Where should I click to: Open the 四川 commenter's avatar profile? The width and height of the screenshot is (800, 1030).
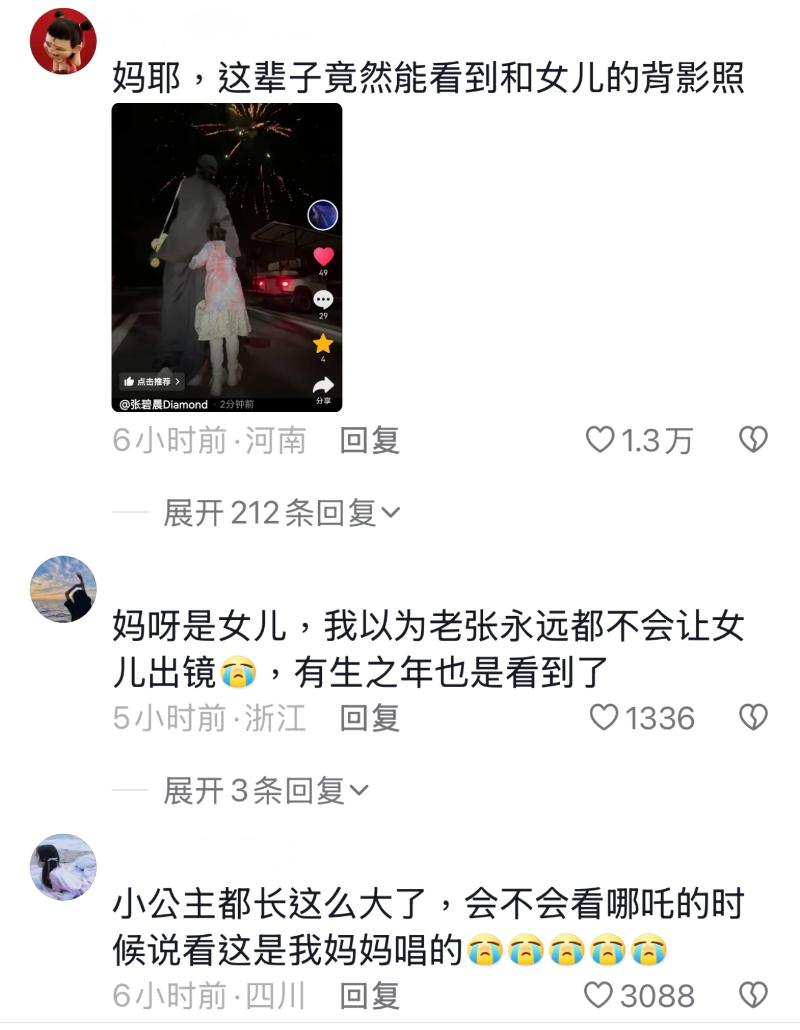pyautogui.click(x=64, y=867)
